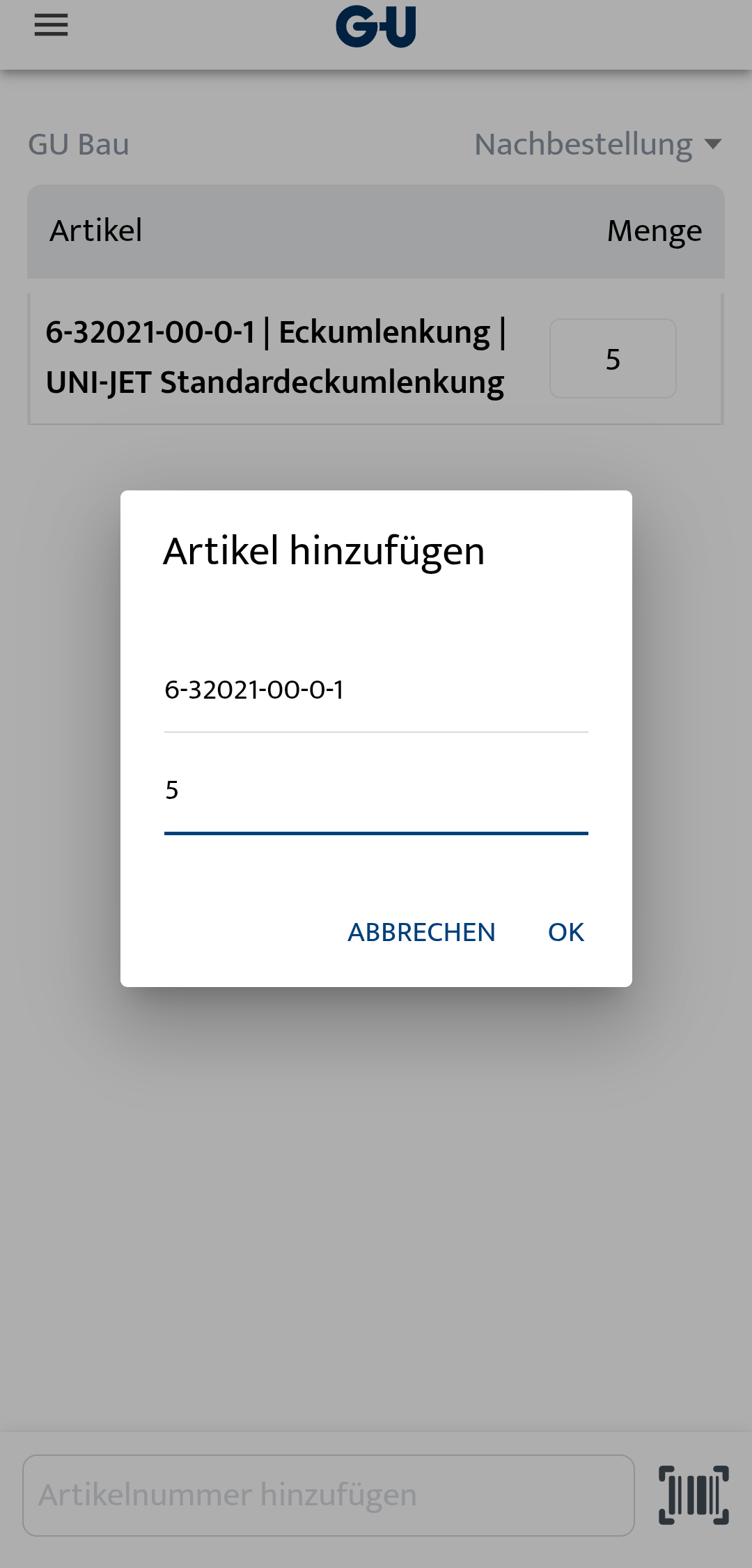Tap the Menge box showing 5
The height and width of the screenshot is (1568, 752).
pyautogui.click(x=613, y=358)
